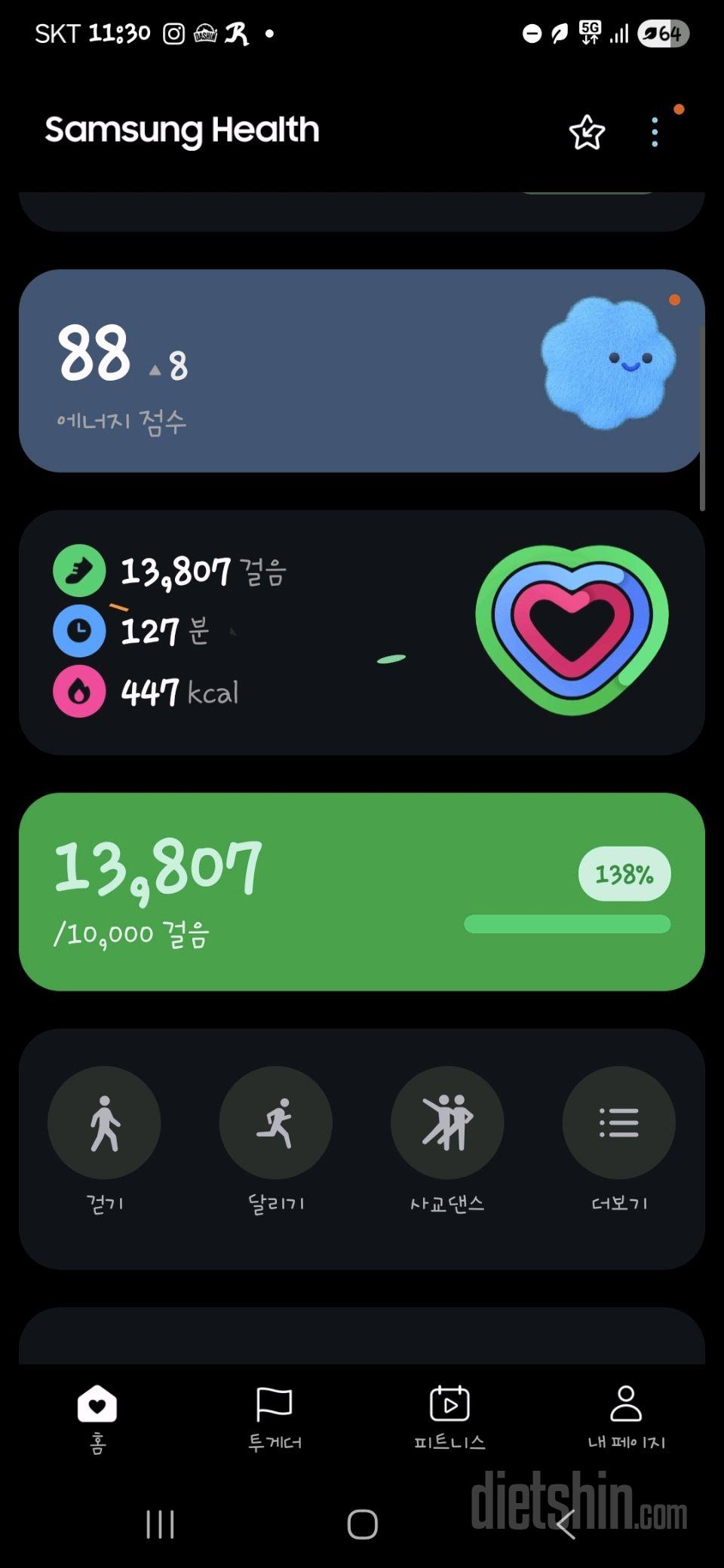Open the three-dot overflow menu
The image size is (724, 1568).
(x=655, y=133)
